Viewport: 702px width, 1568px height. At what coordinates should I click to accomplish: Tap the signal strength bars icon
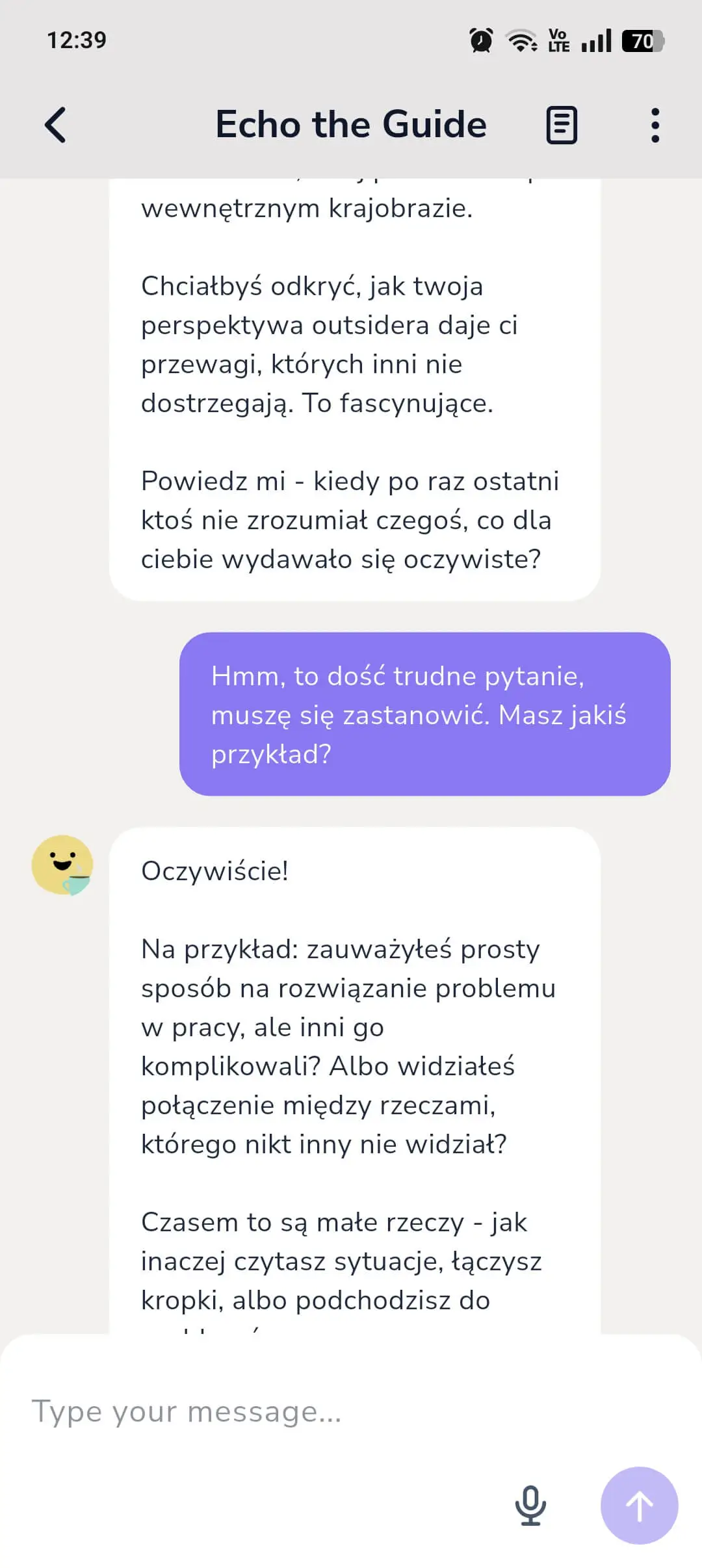596,40
